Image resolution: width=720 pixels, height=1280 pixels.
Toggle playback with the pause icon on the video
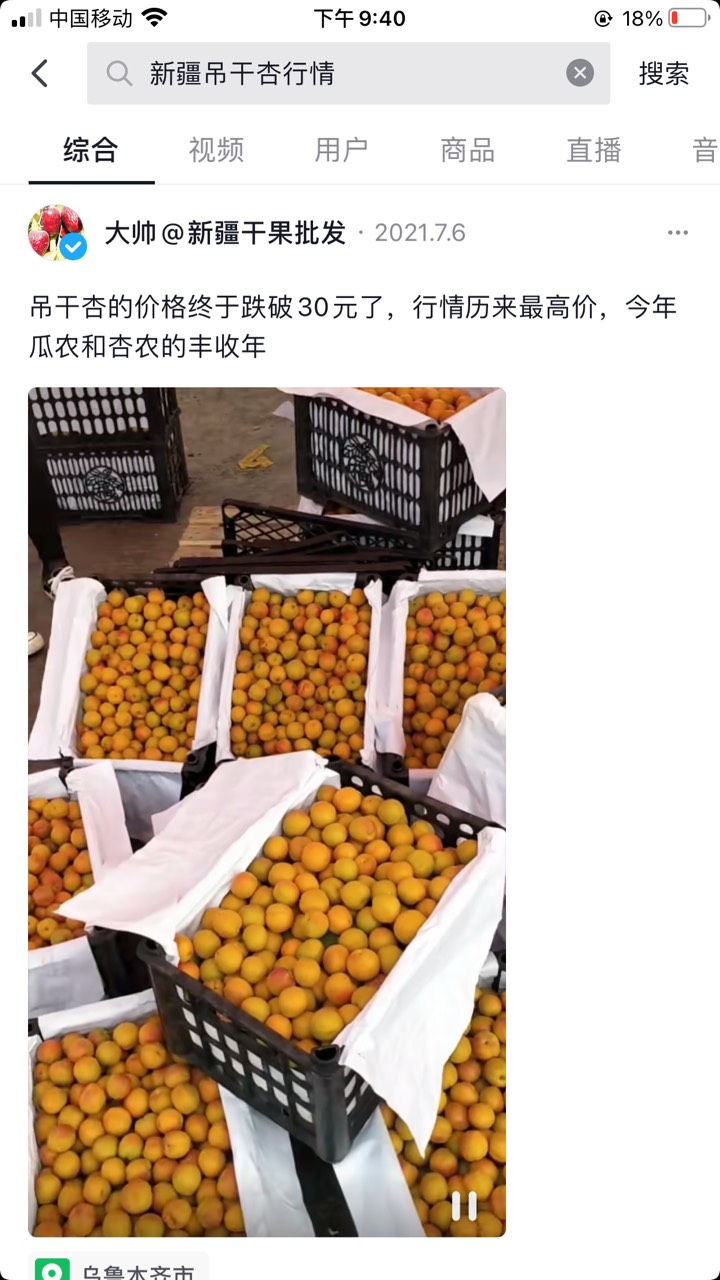(464, 1206)
